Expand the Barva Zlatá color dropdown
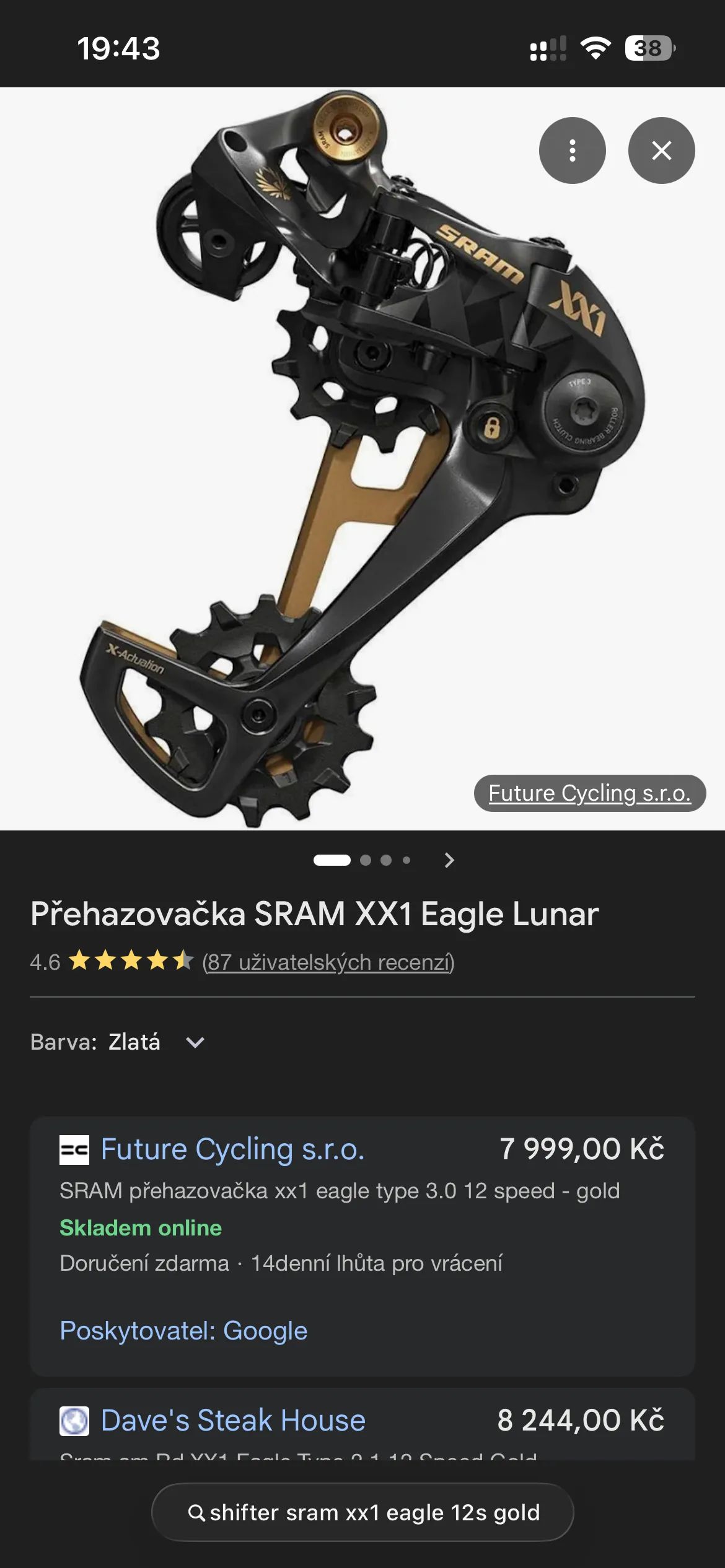This screenshot has height=1568, width=725. (195, 1042)
